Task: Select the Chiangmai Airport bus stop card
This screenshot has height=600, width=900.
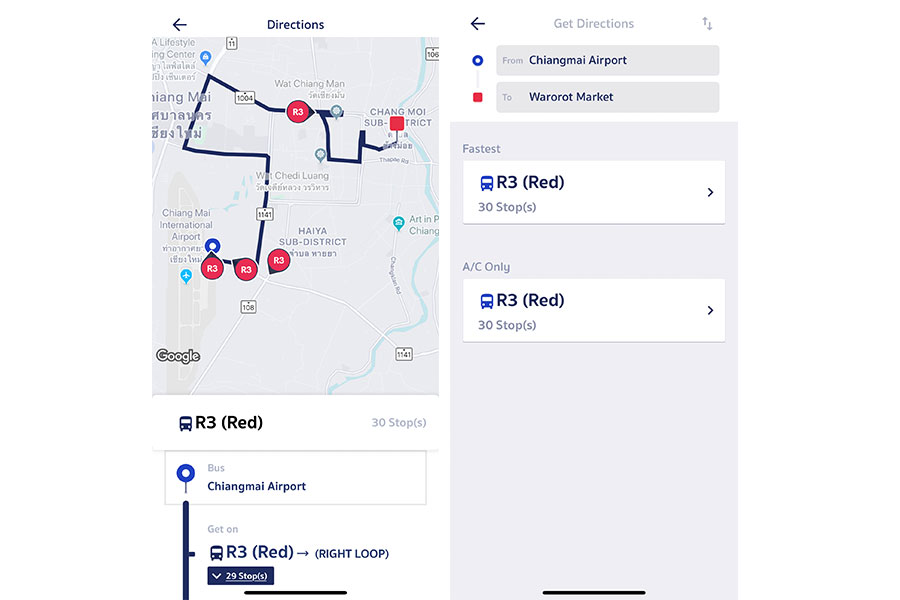Action: [296, 478]
